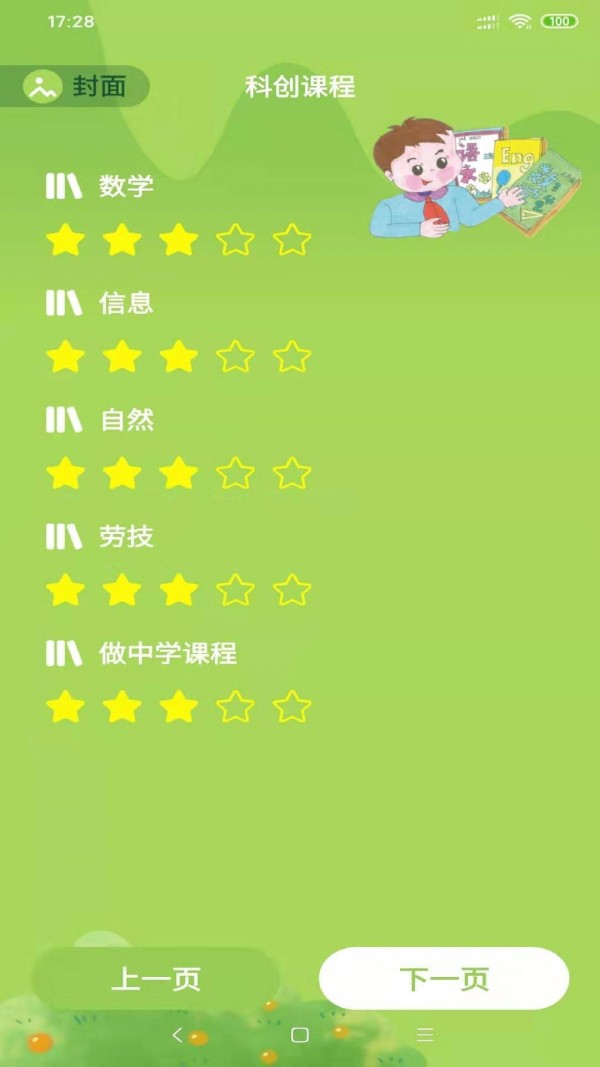Viewport: 600px width, 1067px height.
Task: Rate 自然 four stars
Action: pos(236,473)
